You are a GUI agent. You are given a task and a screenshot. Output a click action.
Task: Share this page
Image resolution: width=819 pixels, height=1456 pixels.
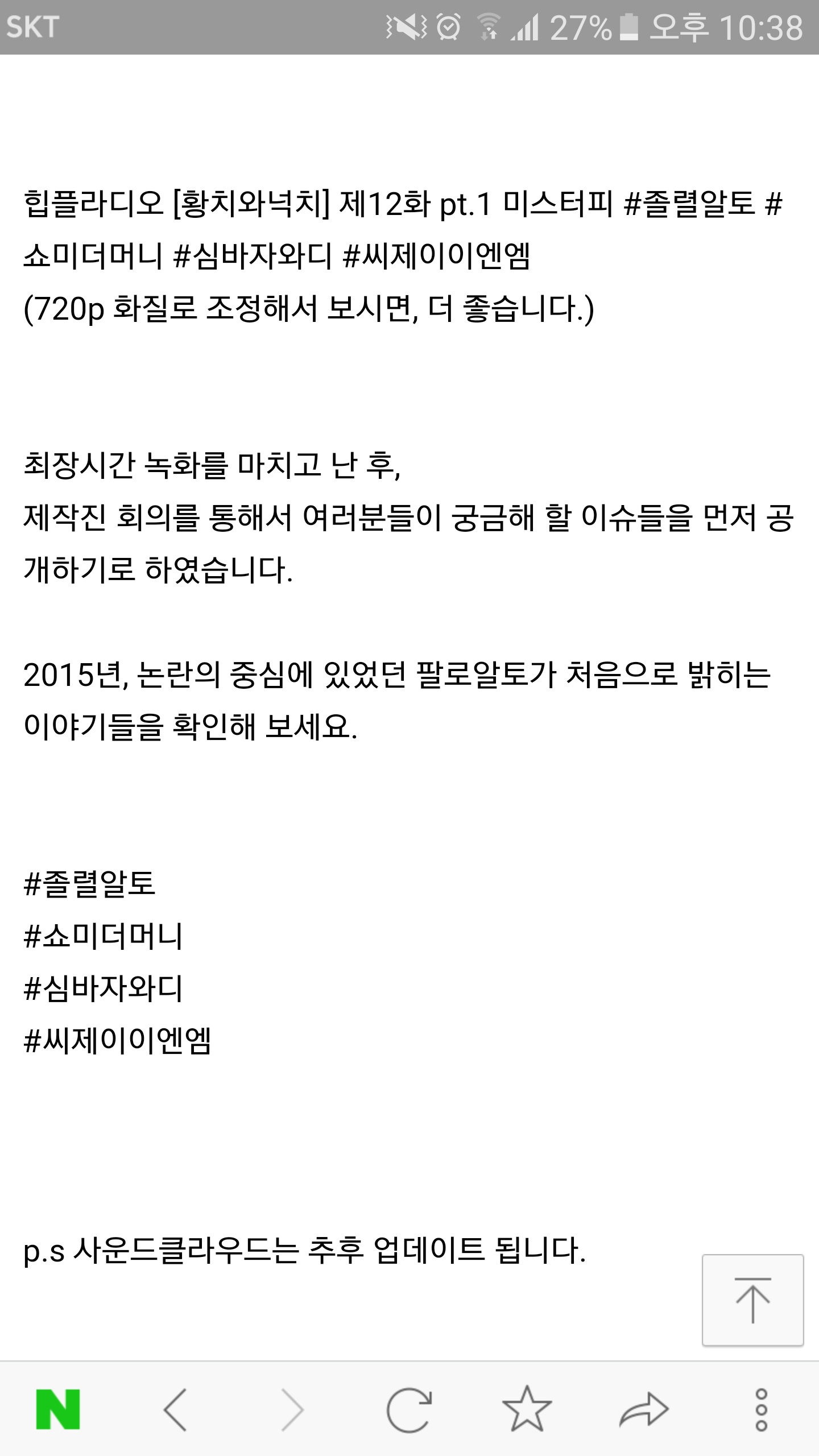643,1409
